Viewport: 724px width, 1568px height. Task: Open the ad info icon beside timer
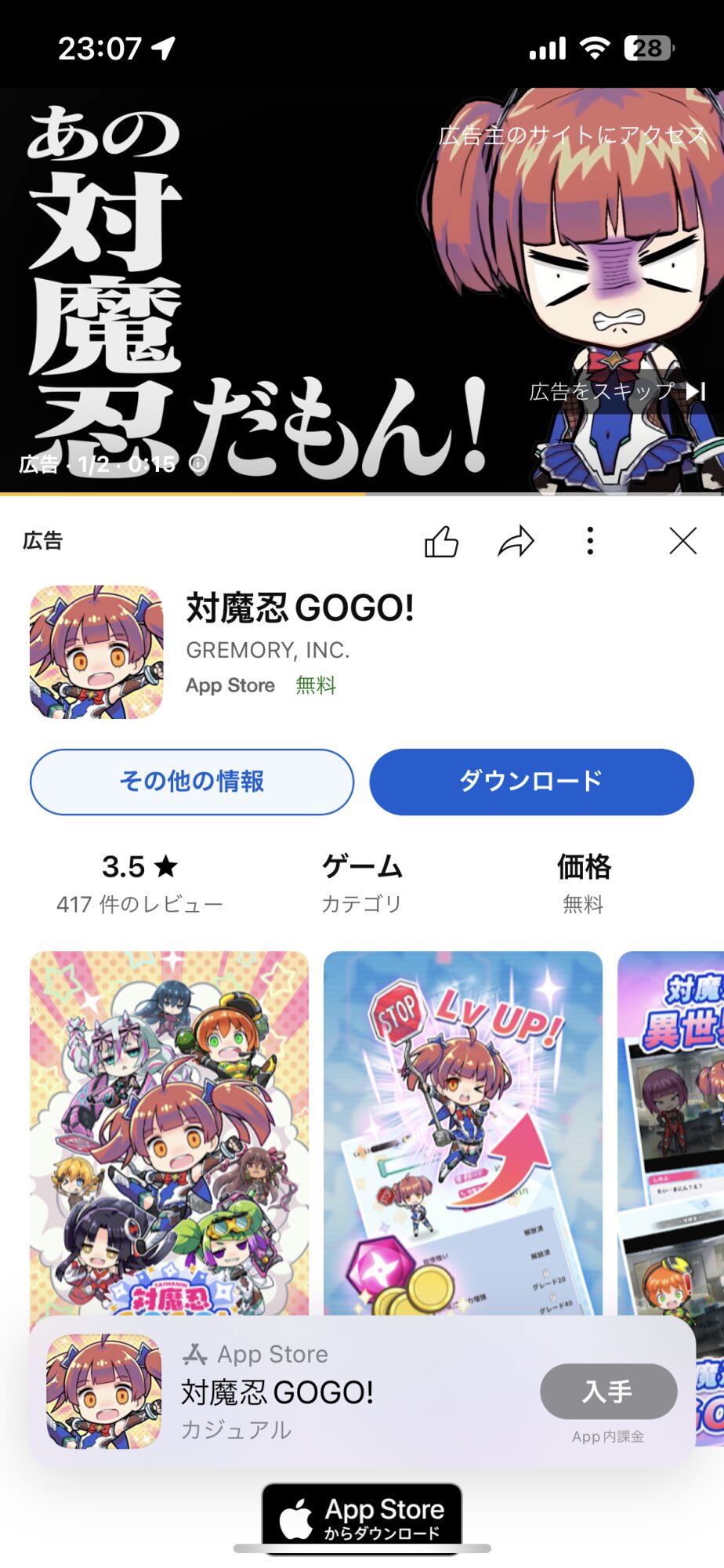point(199,463)
